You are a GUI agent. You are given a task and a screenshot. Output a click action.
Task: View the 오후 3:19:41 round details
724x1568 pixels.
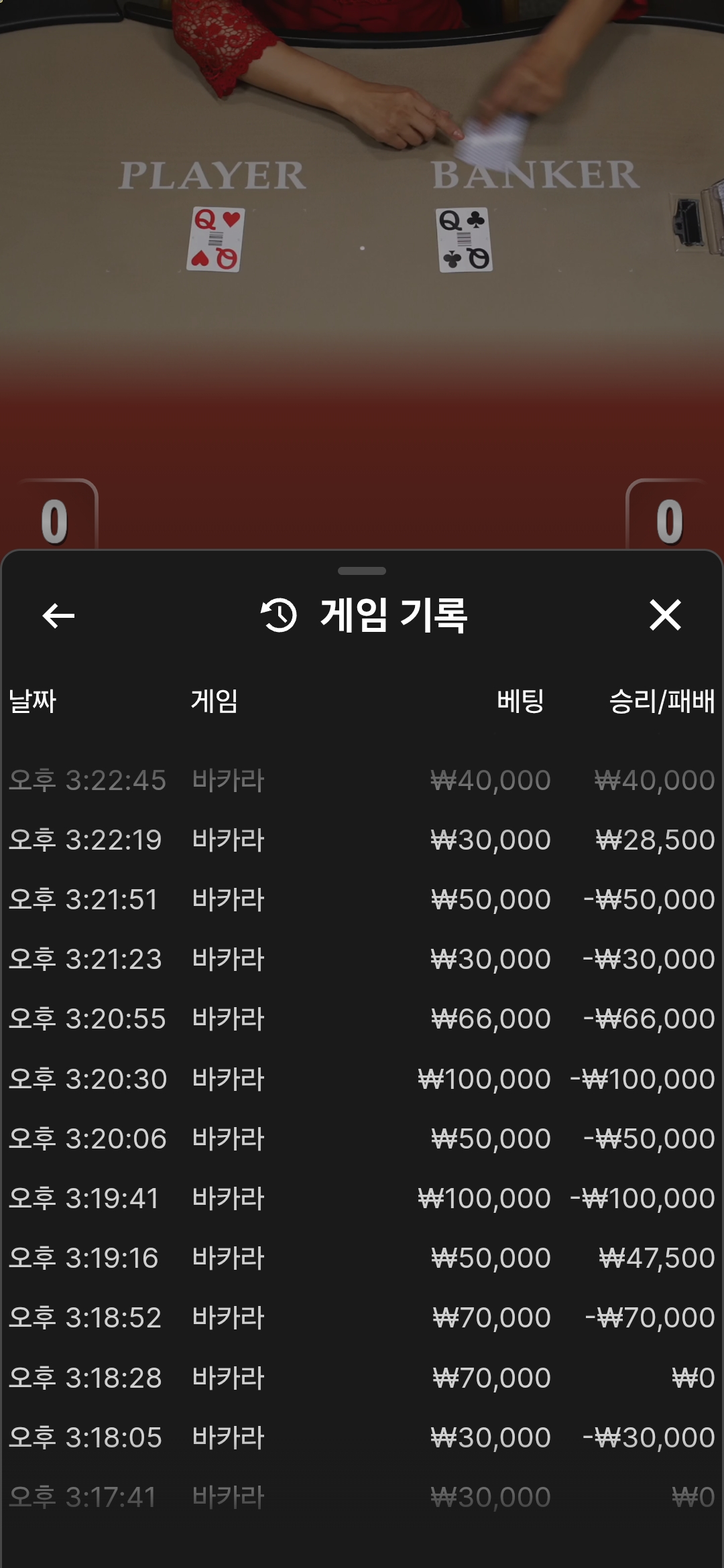[x=362, y=1198]
